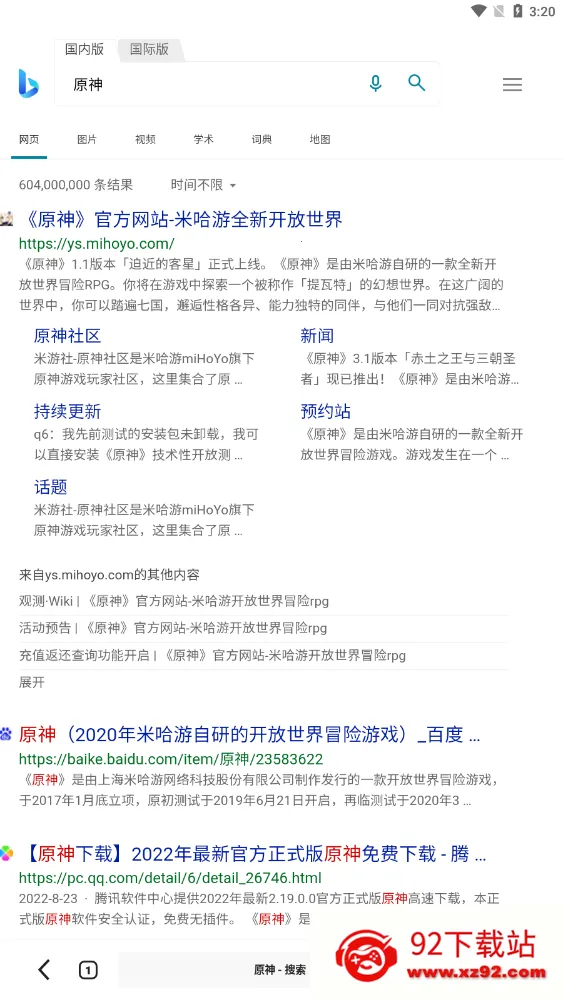The width and height of the screenshot is (563, 1000).
Task: Tap the microphone voice search icon
Action: tap(376, 83)
